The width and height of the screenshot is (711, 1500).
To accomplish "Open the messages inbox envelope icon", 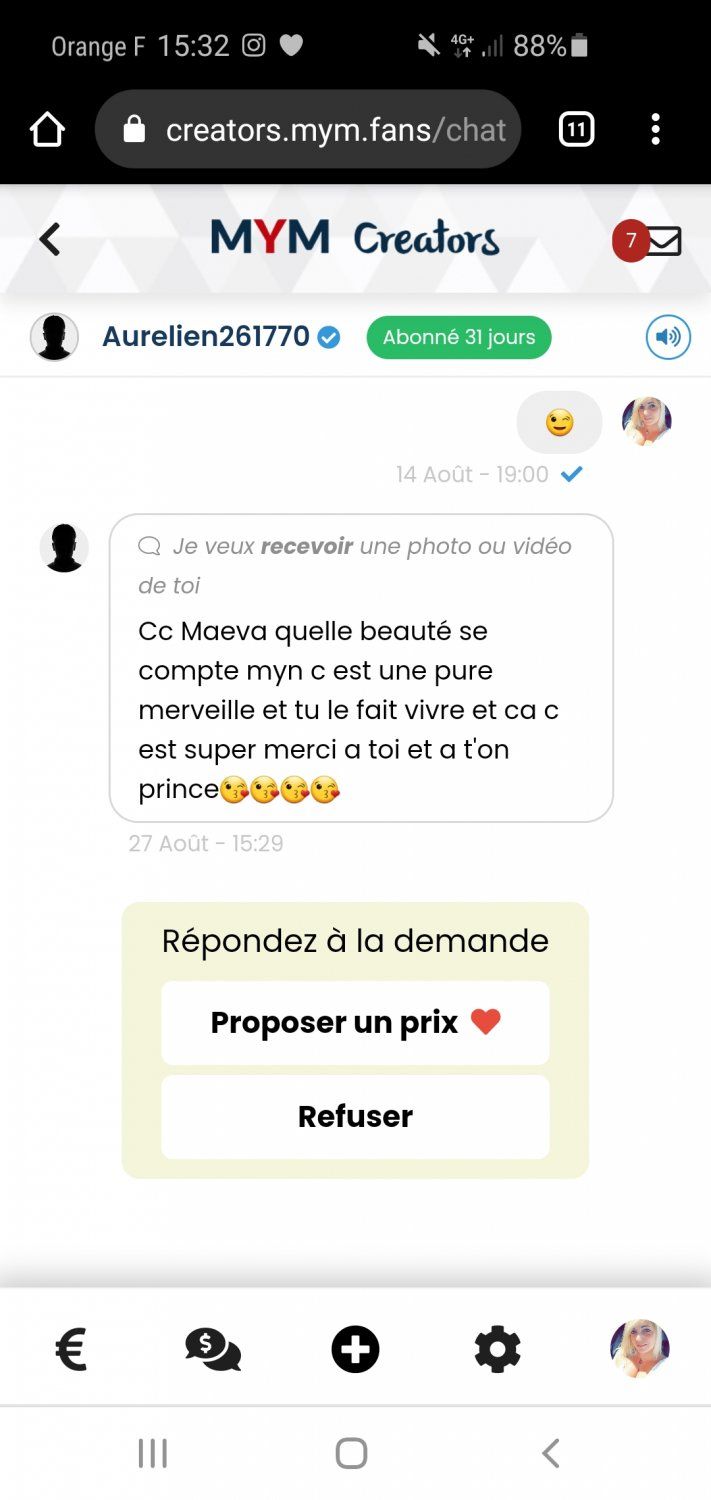I will [663, 241].
